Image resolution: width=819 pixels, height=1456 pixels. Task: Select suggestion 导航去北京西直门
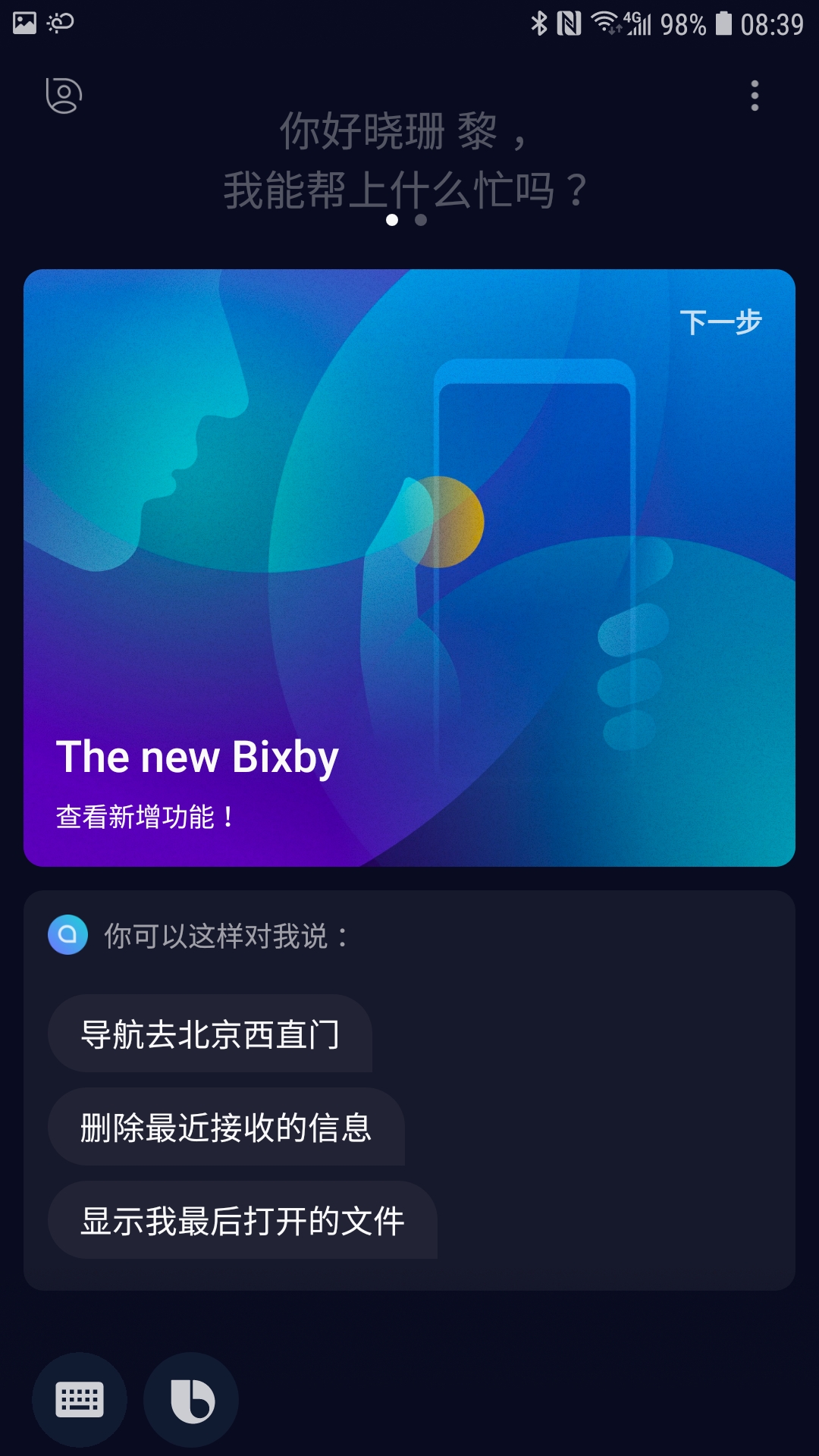210,1034
